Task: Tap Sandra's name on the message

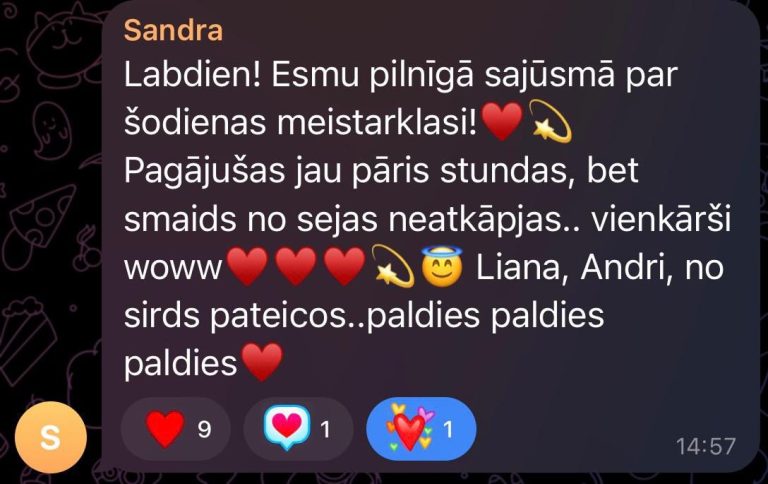Action: tap(173, 30)
